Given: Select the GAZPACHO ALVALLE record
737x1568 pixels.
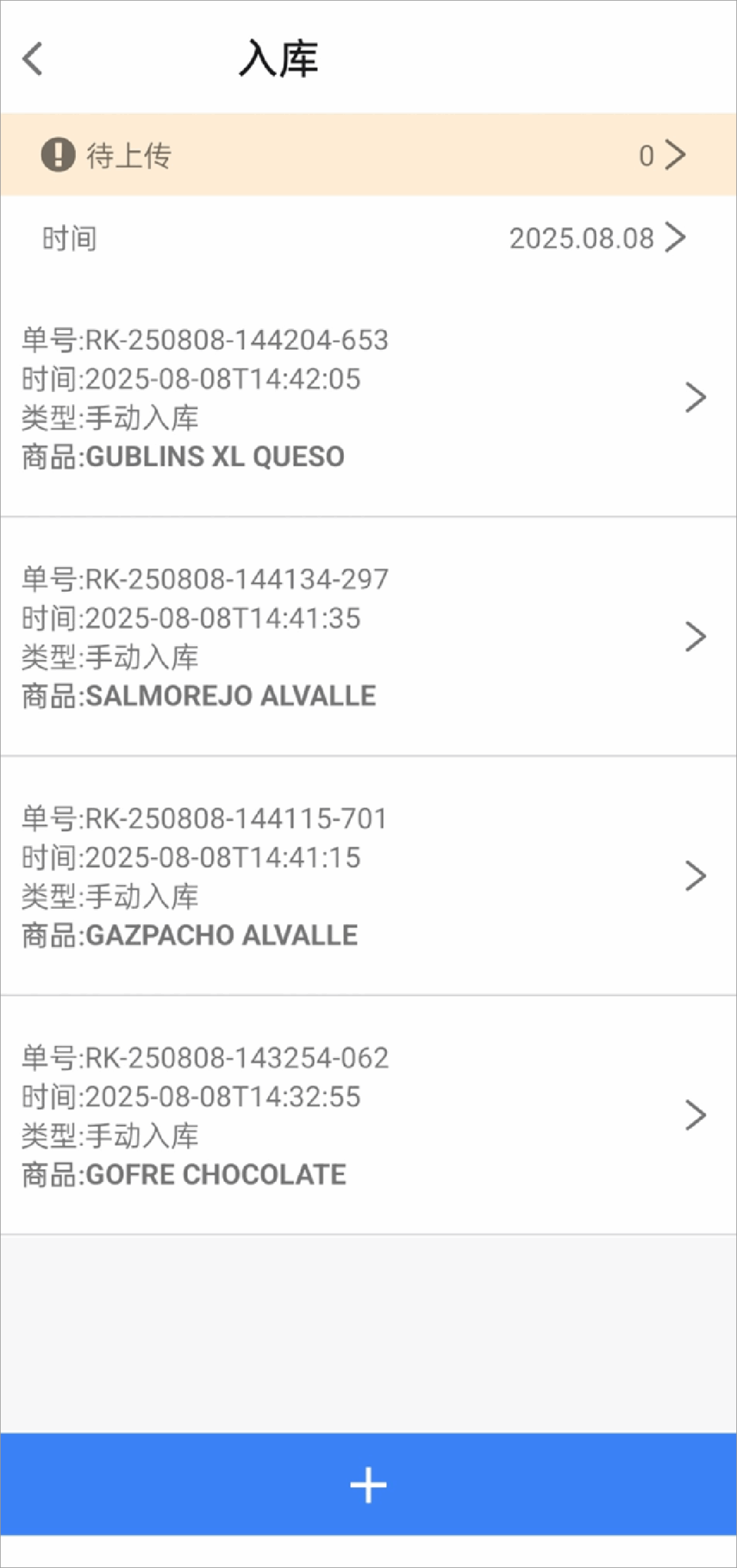Looking at the screenshot, I should pos(368,877).
